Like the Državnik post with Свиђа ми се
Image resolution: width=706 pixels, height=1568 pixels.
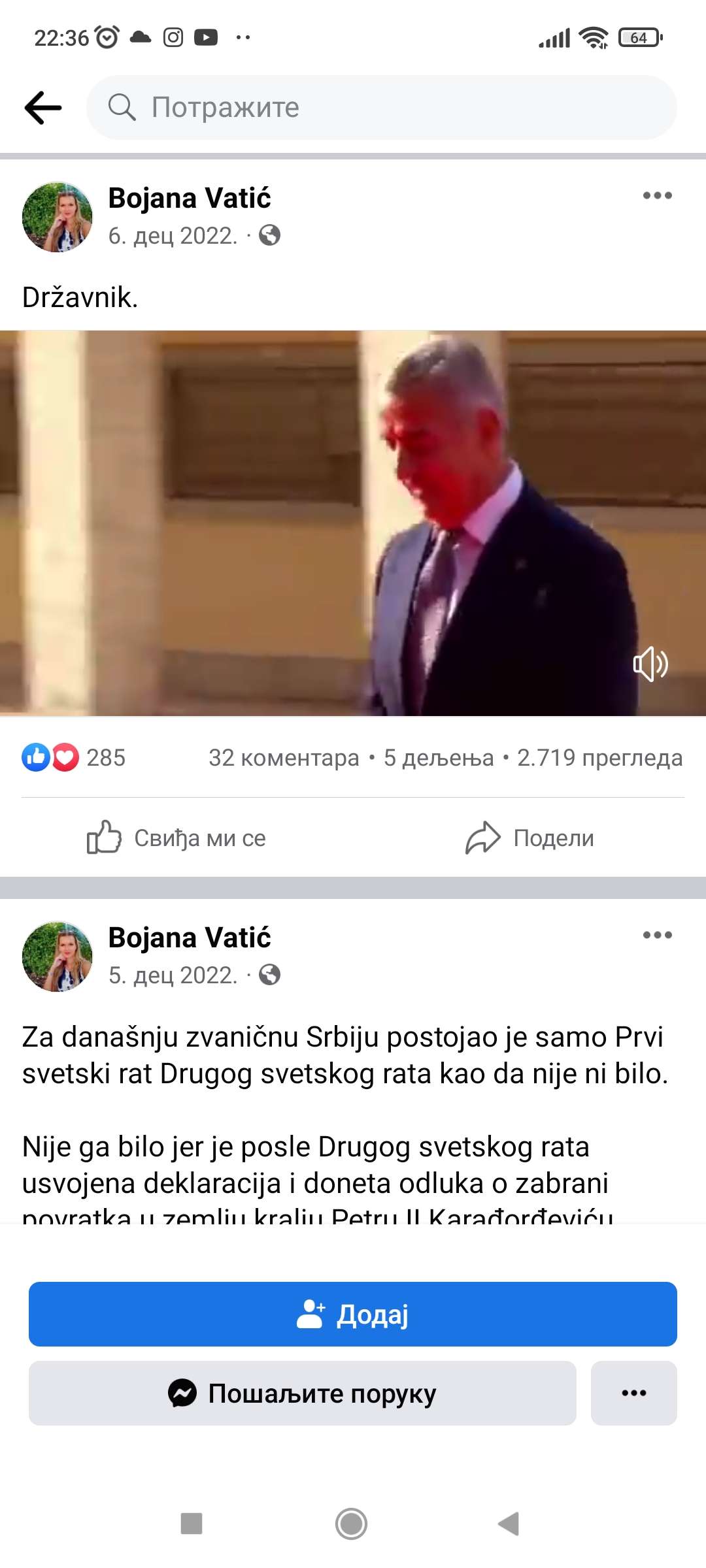tap(176, 838)
